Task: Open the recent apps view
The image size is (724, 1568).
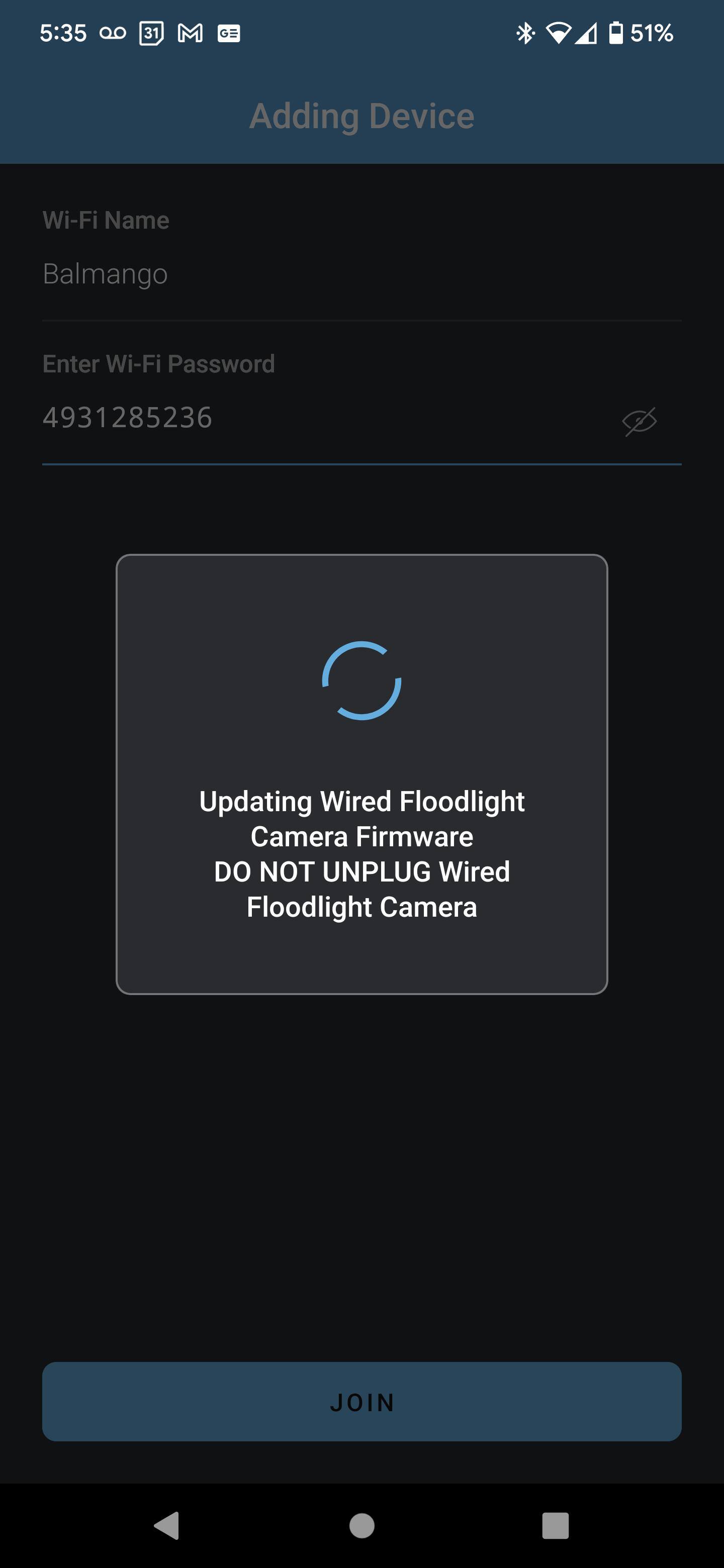Action: [555, 1525]
